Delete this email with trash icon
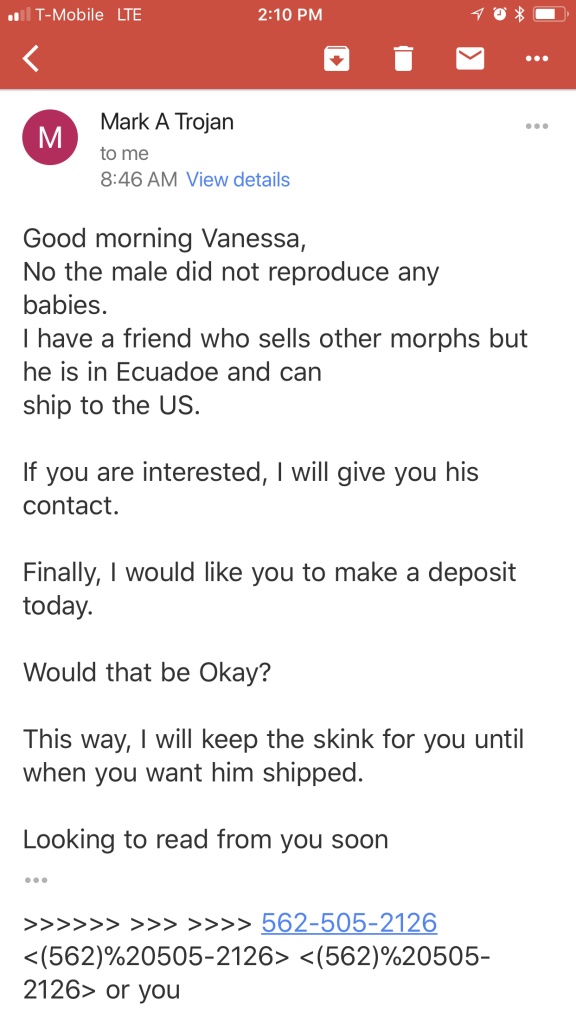Screen dimensions: 576x1024 pos(404,59)
